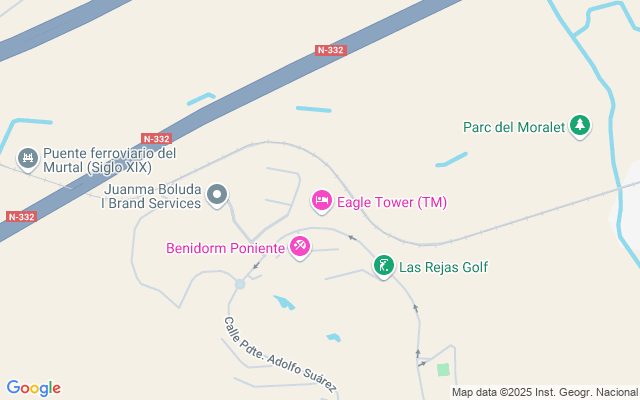
Task: Select the Juanma Boluda I Brand Services pin
Action: 217,196
